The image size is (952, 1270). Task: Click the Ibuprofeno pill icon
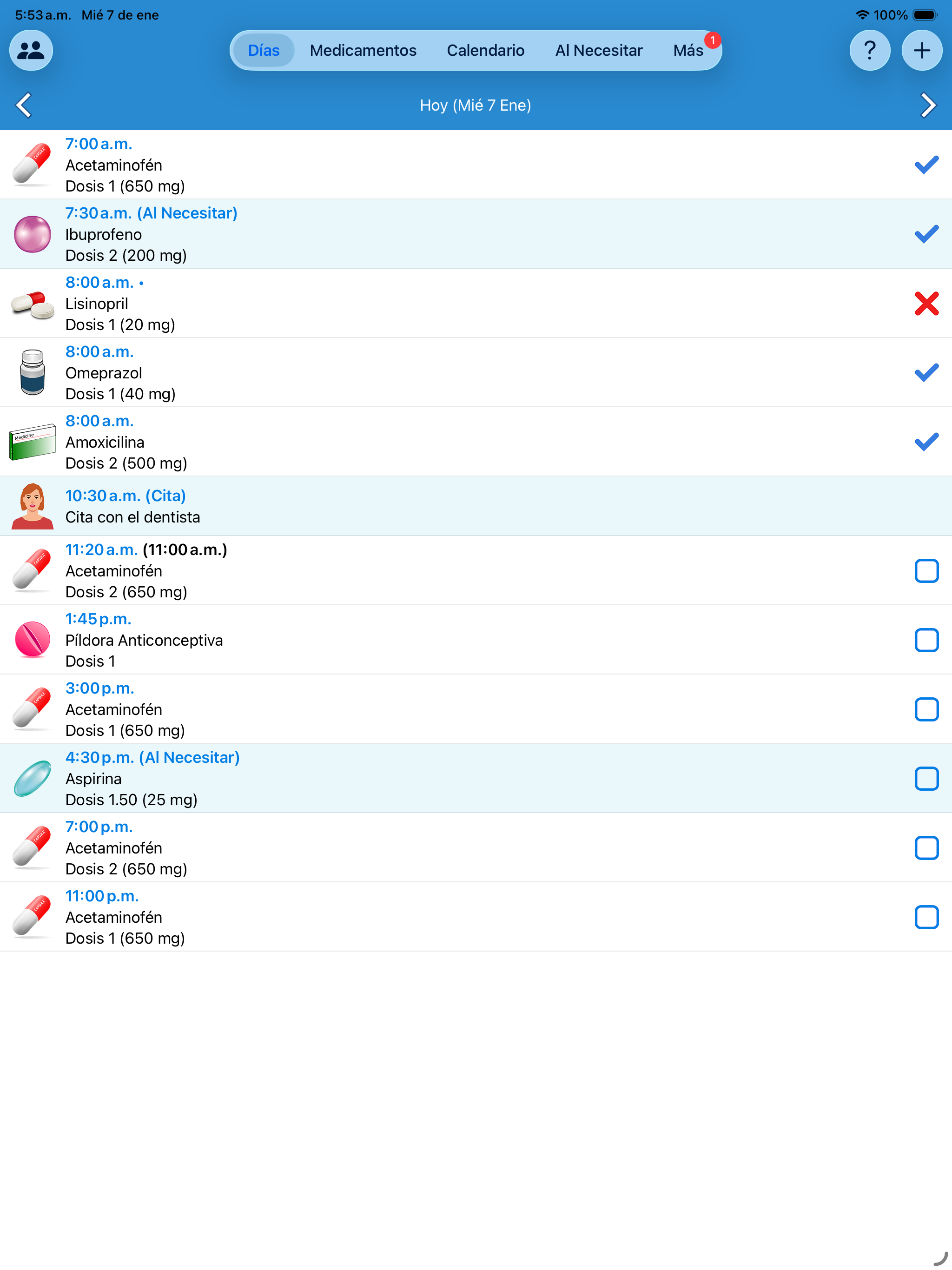click(32, 234)
